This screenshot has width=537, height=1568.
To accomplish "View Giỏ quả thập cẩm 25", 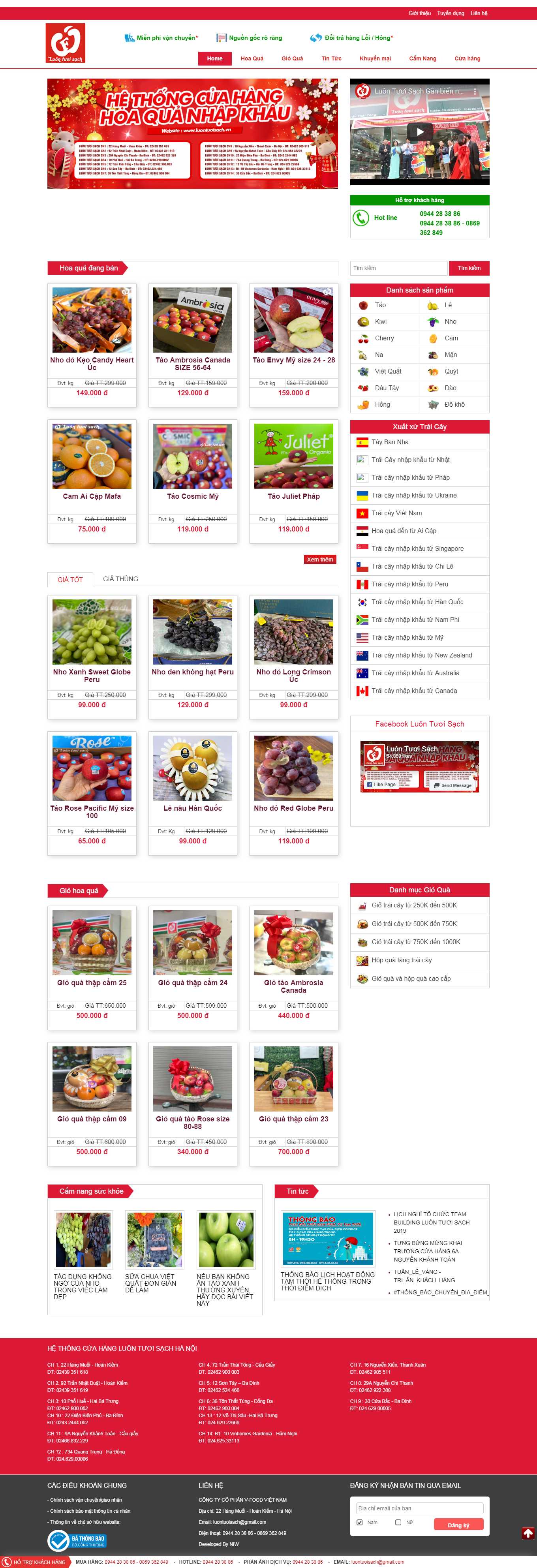I will pos(92,982).
